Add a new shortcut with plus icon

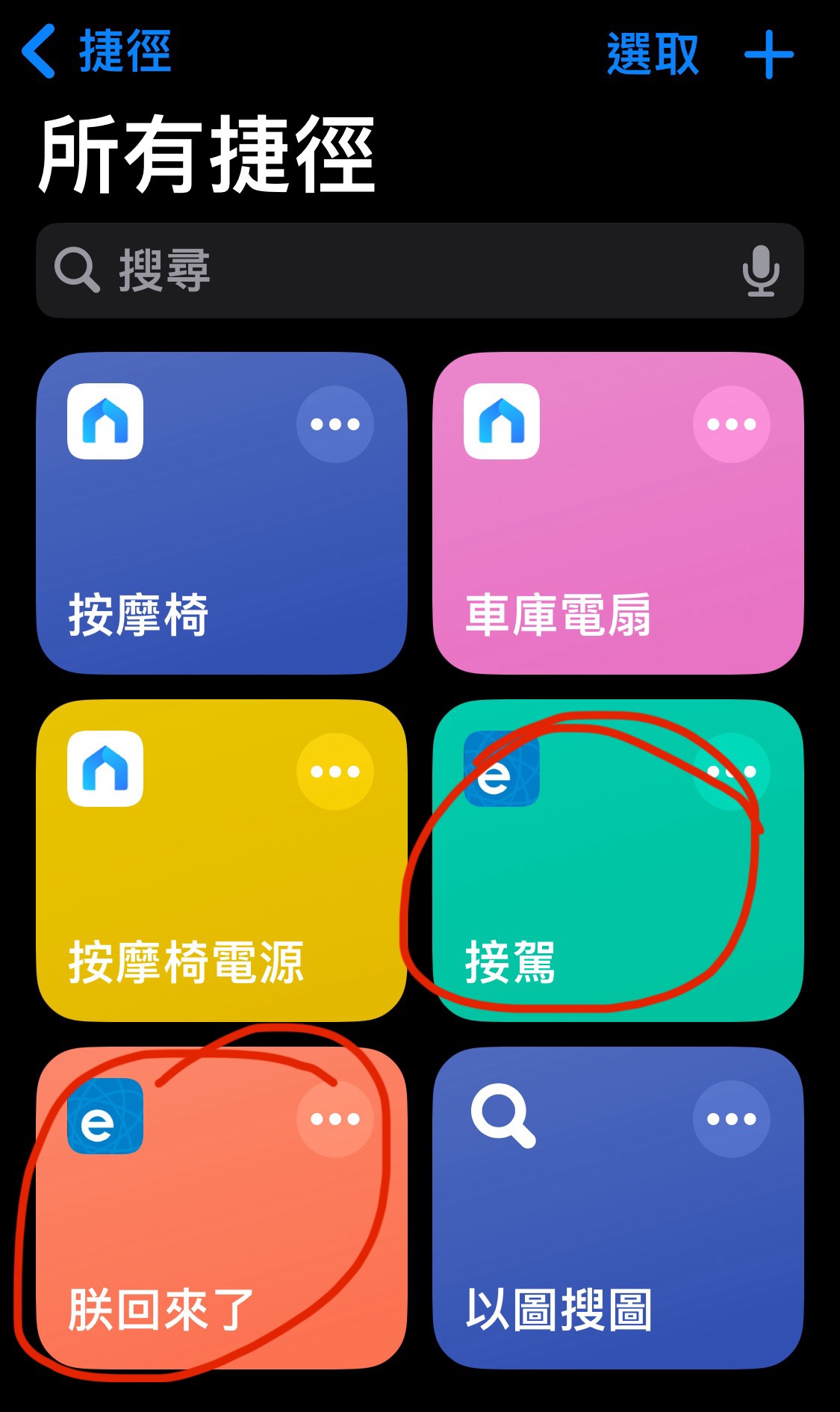[768, 55]
